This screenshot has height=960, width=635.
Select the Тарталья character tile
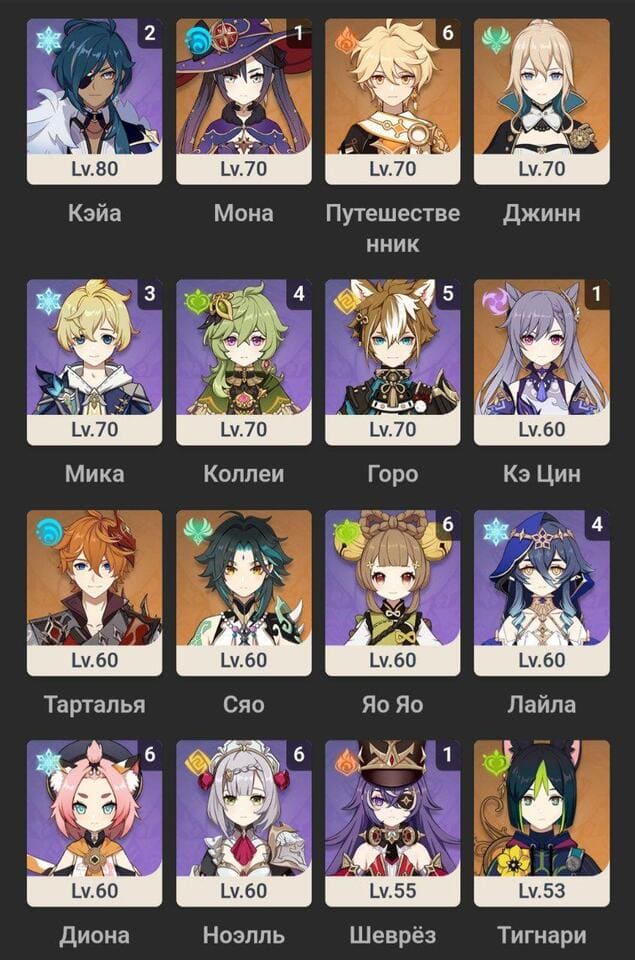[x=94, y=592]
